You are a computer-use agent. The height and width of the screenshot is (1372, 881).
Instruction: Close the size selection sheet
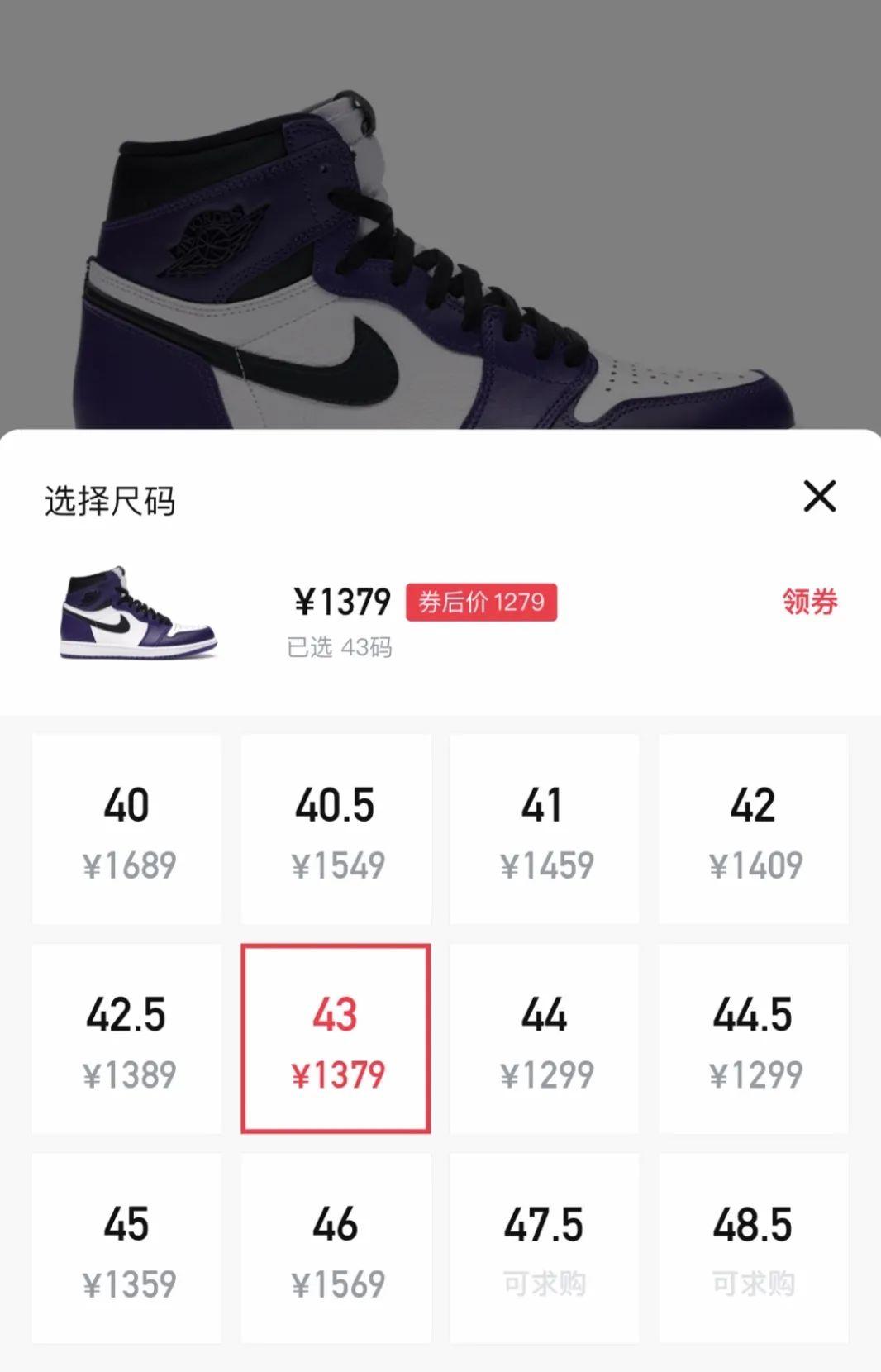819,496
